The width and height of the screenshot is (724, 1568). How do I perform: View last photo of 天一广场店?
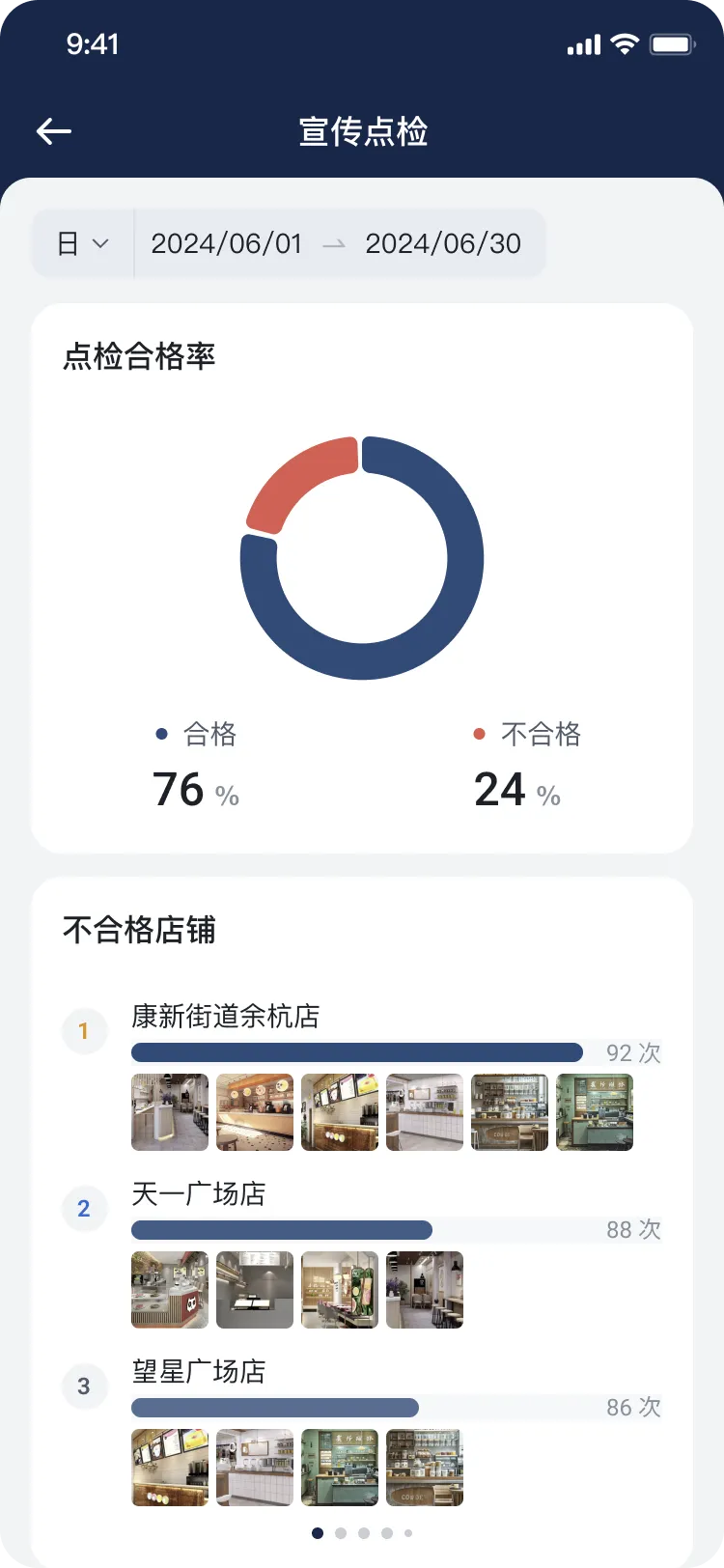[x=425, y=1290]
